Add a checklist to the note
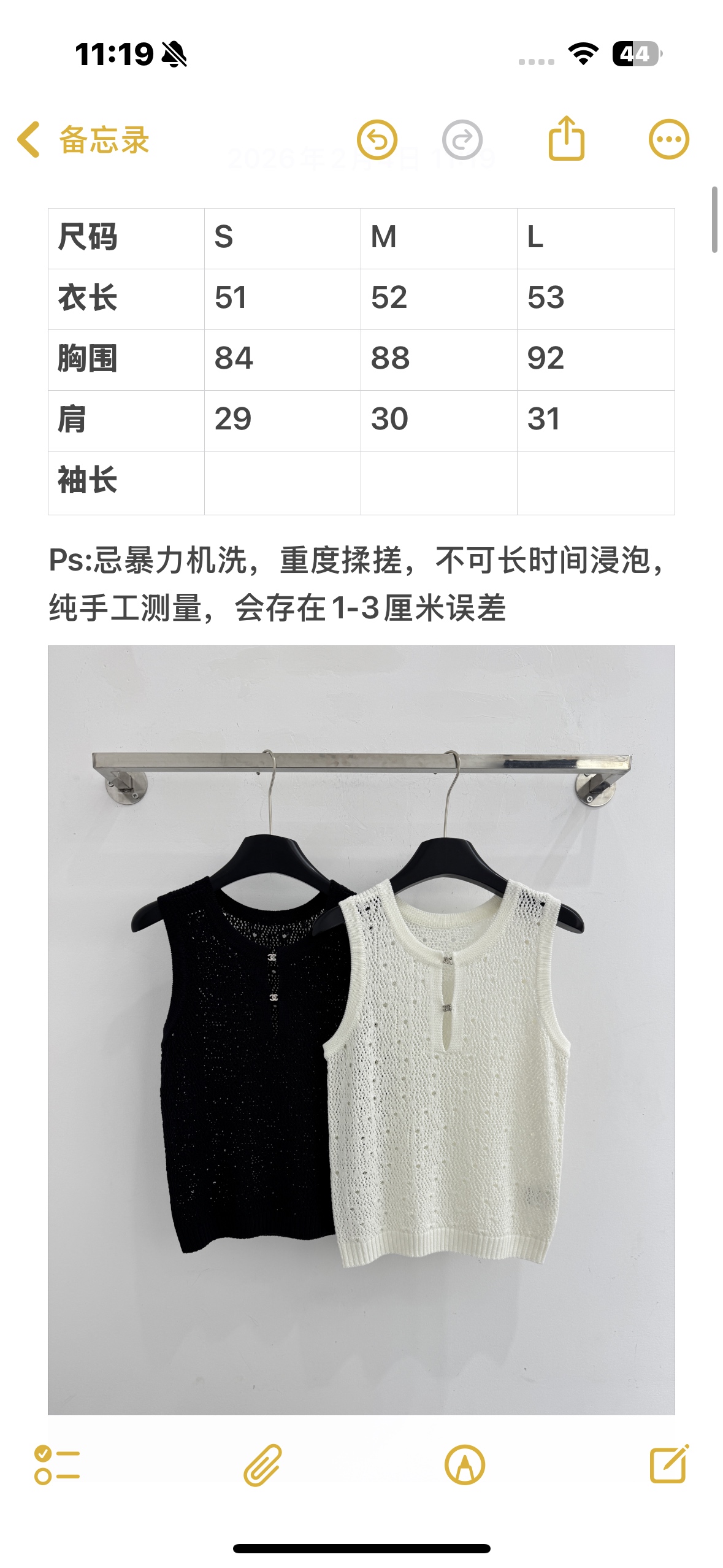This screenshot has width=723, height=1568. [x=57, y=1465]
